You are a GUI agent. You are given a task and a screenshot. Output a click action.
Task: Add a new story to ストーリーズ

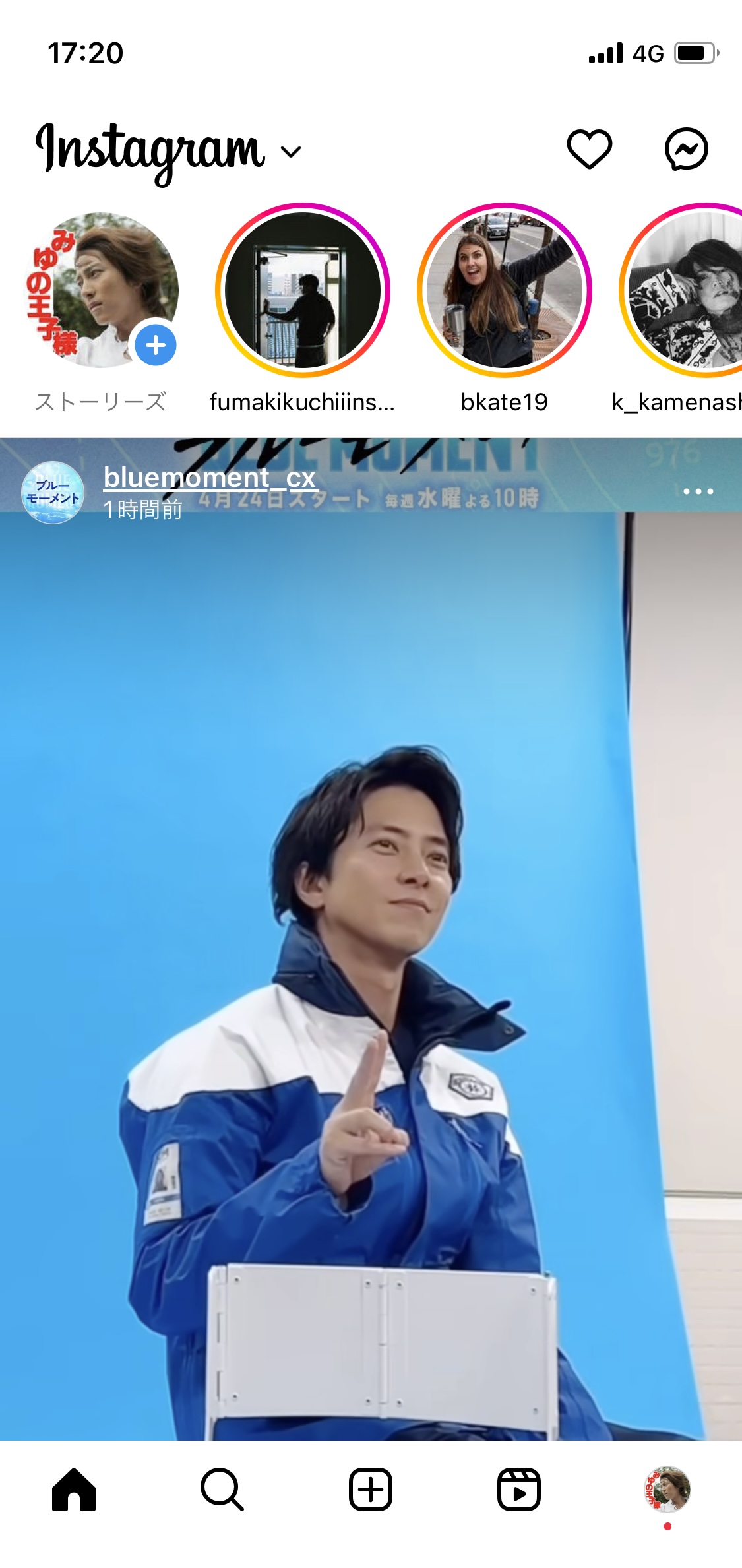pyautogui.click(x=156, y=345)
